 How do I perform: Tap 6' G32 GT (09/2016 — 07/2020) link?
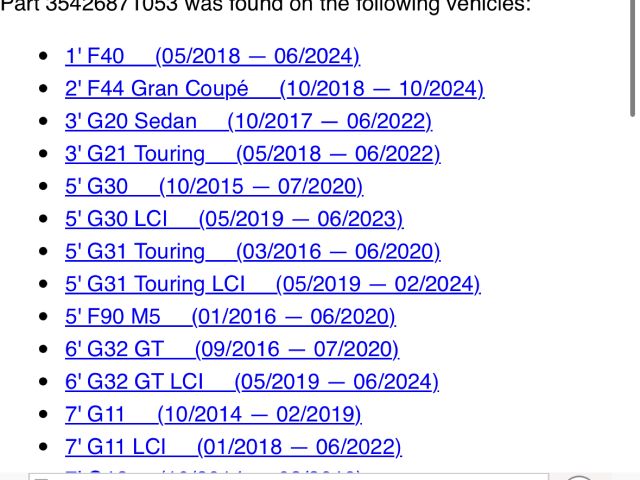[x=231, y=349]
